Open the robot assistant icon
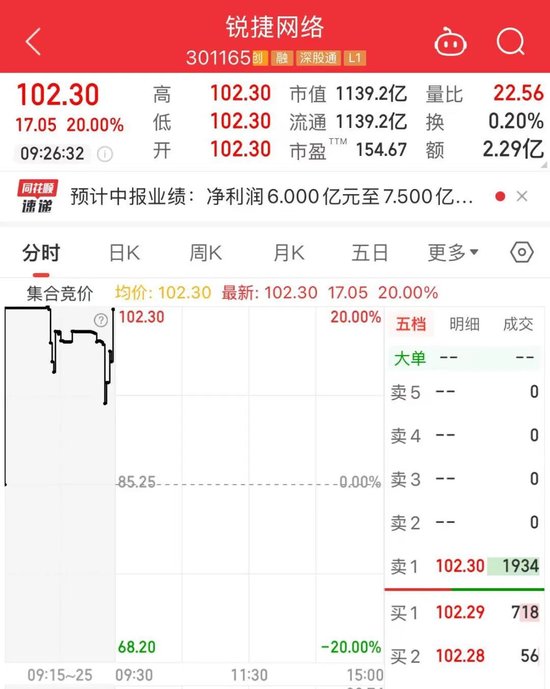Image resolution: width=550 pixels, height=689 pixels. 450,42
